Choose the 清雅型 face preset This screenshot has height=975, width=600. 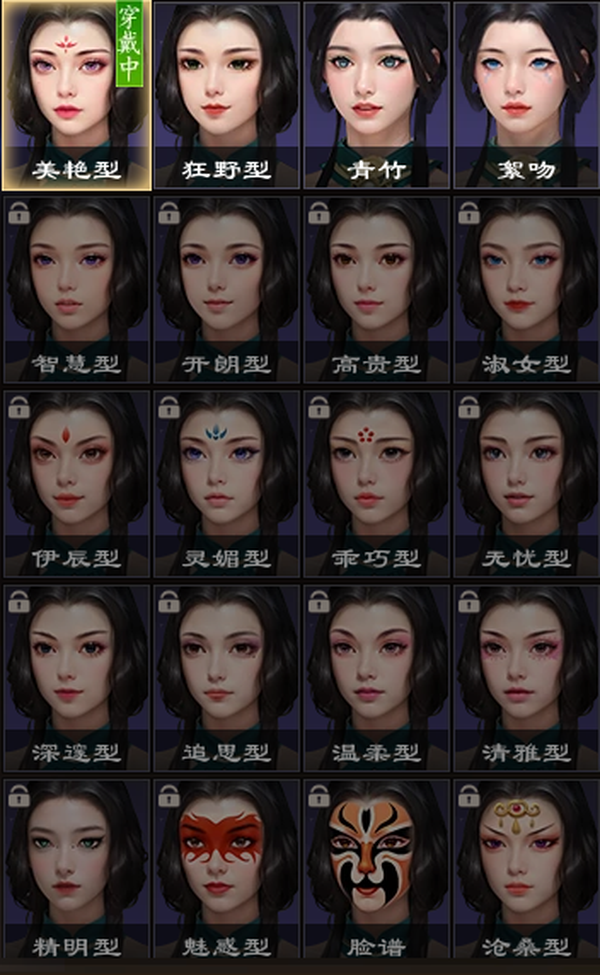[x=527, y=678]
